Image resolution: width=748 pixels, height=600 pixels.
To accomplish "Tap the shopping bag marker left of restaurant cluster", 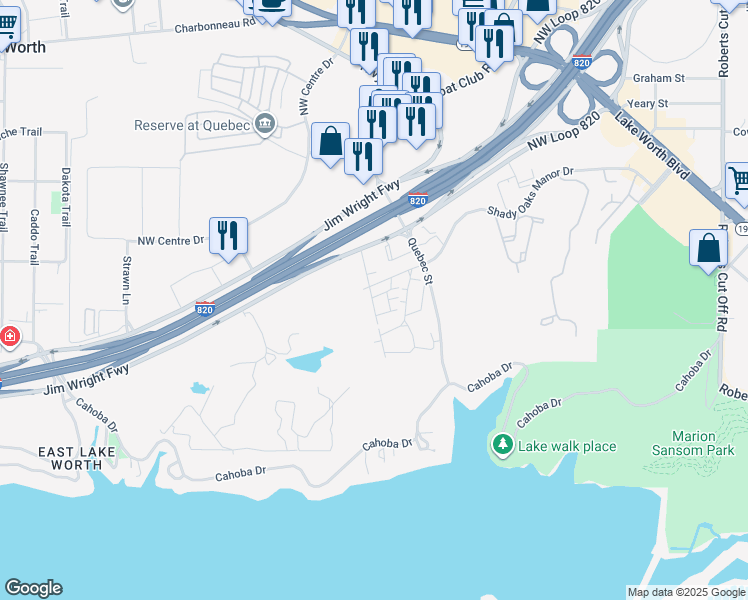I will [x=330, y=143].
